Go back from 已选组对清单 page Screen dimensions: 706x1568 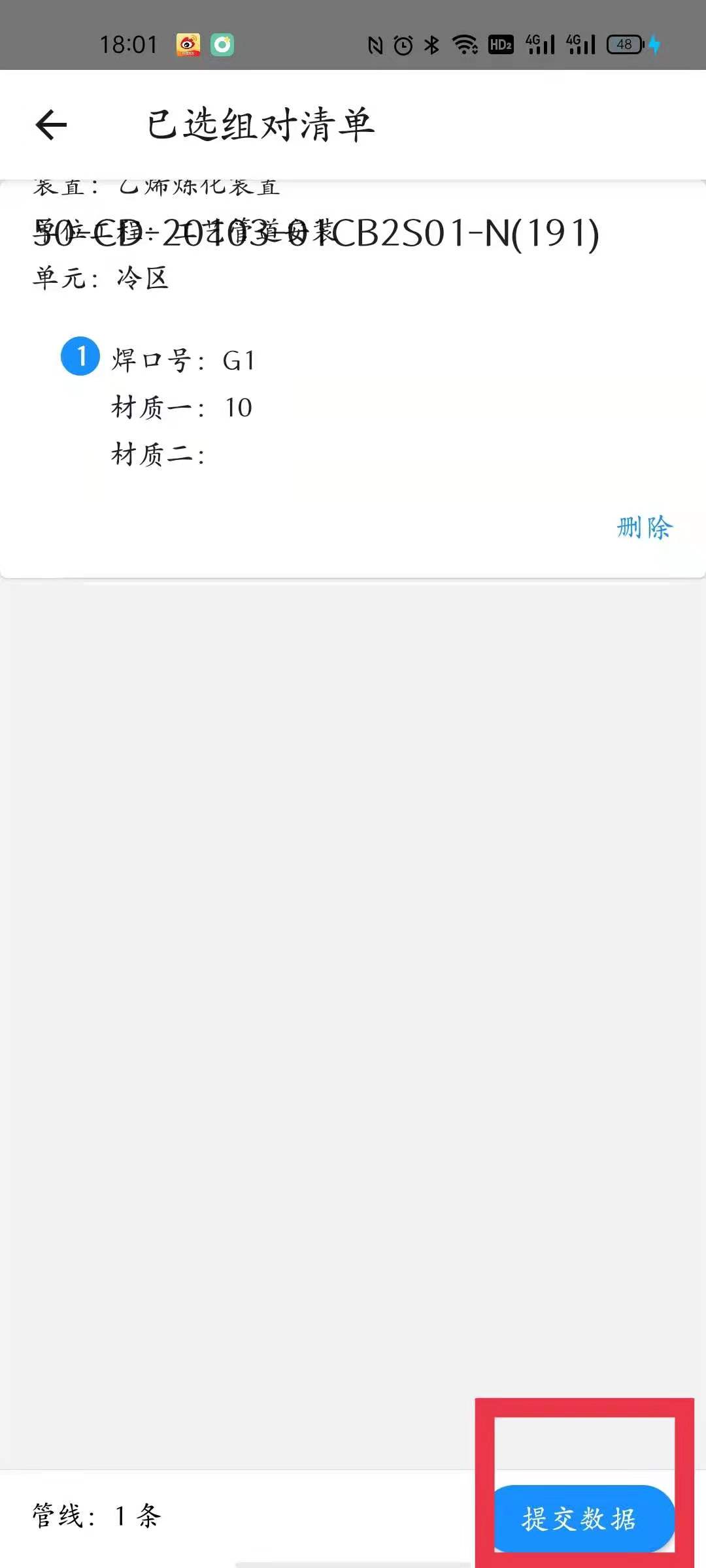[51, 125]
